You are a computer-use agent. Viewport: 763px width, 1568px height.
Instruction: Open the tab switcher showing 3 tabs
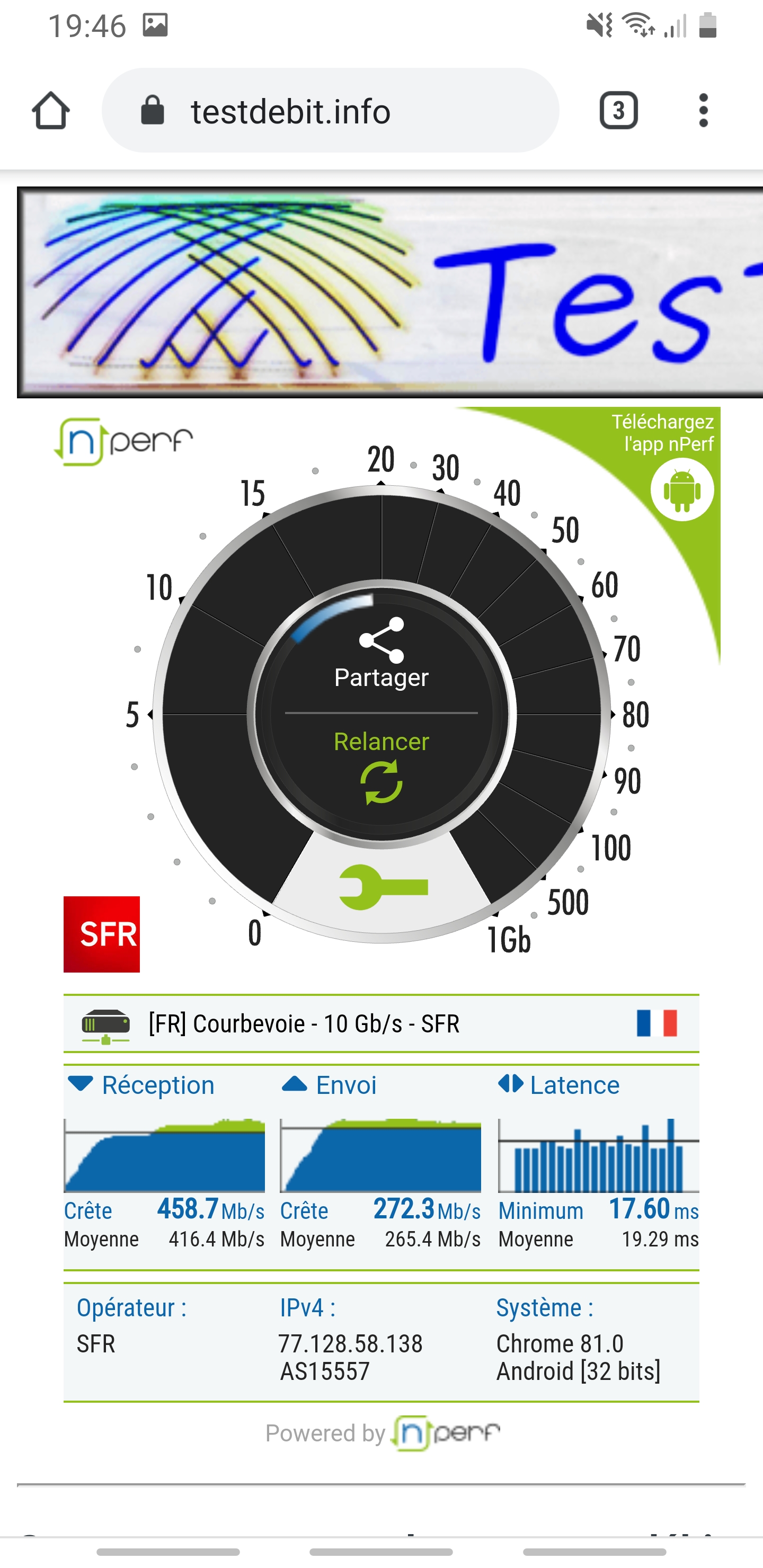618,111
